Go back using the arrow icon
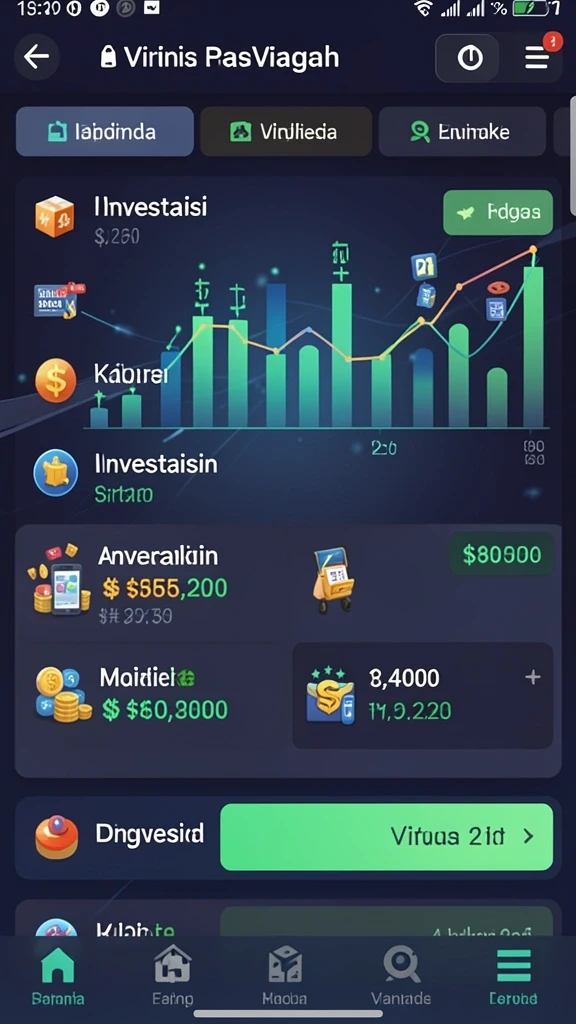Viewport: 576px width, 1024px height. point(37,57)
